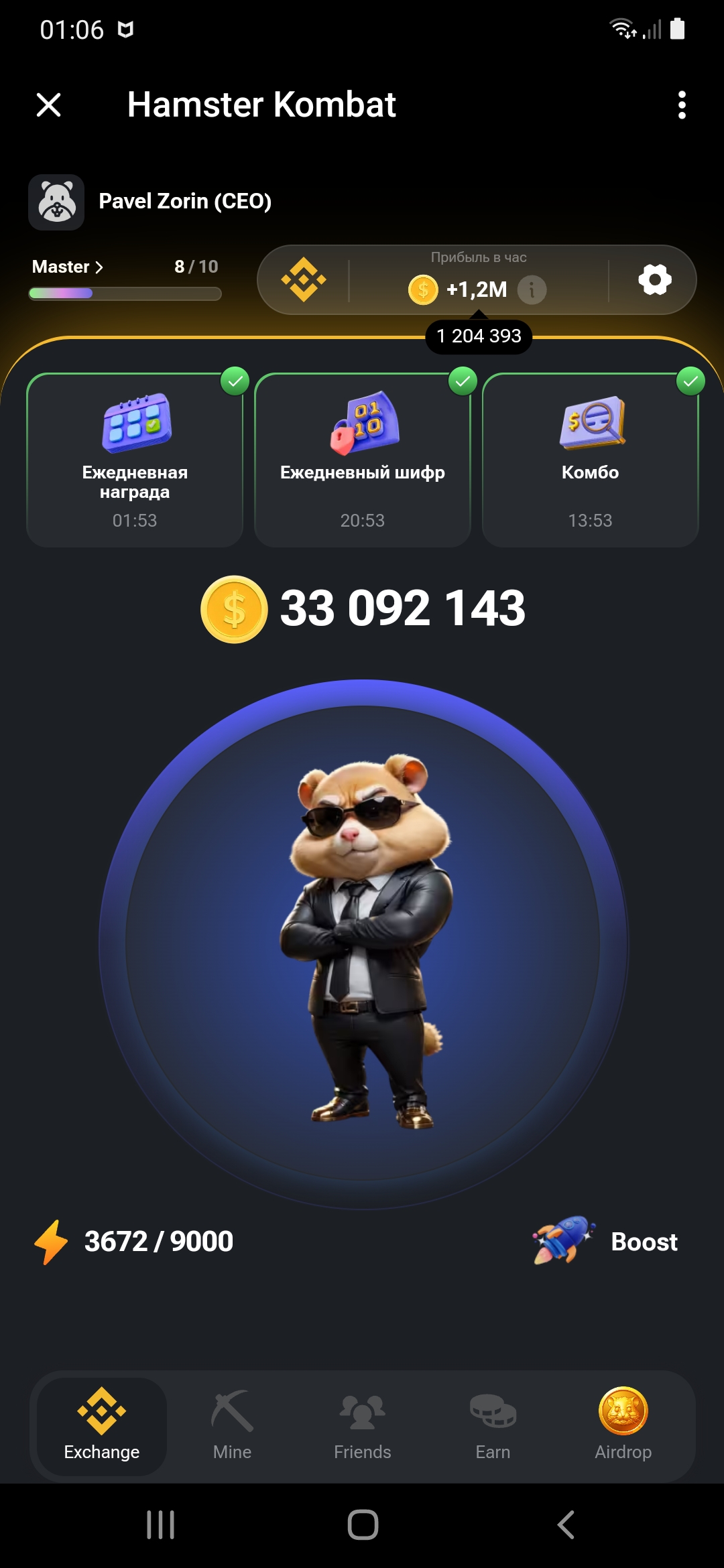The height and width of the screenshot is (1568, 724).
Task: Show profit per hour info
Action: [532, 289]
